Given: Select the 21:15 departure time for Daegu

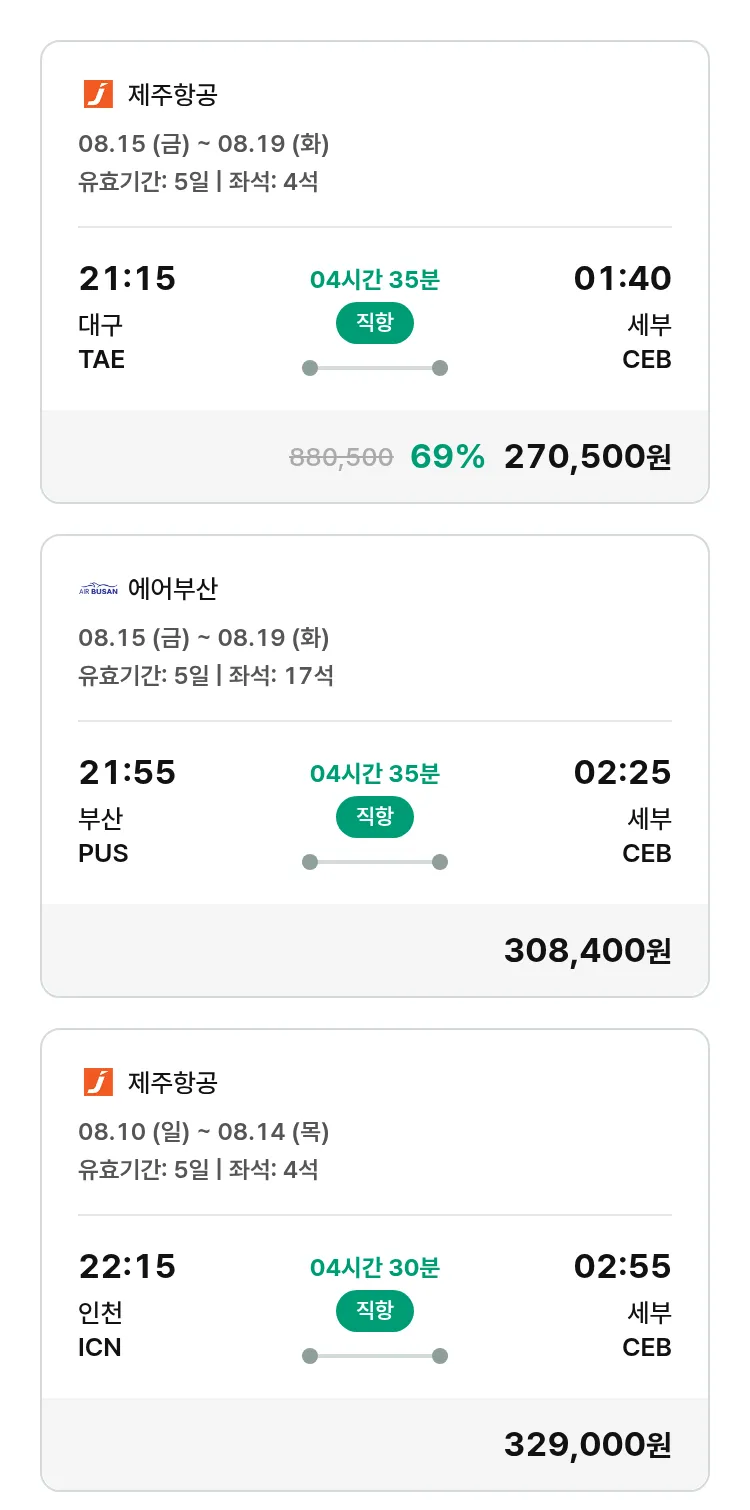Looking at the screenshot, I should click(128, 278).
